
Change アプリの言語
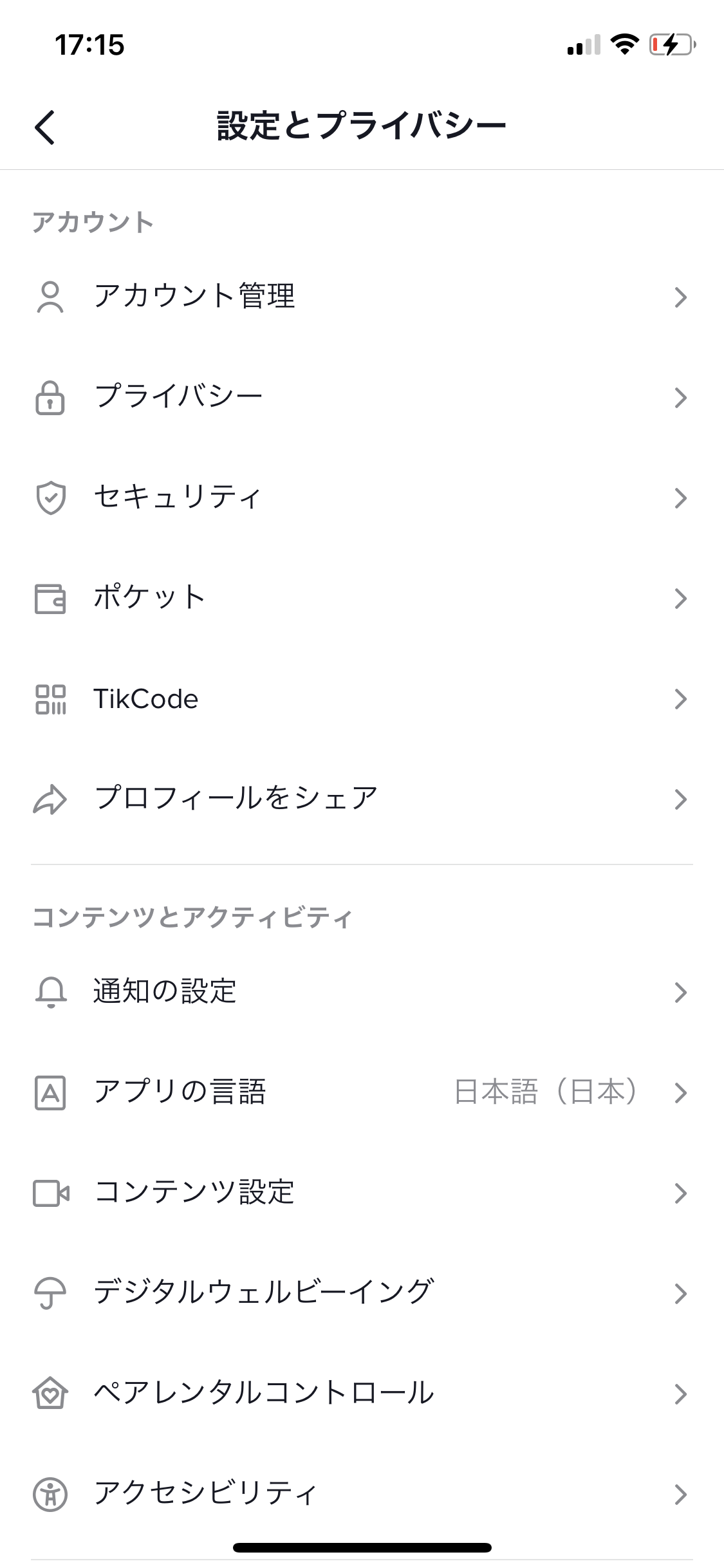click(x=362, y=1092)
